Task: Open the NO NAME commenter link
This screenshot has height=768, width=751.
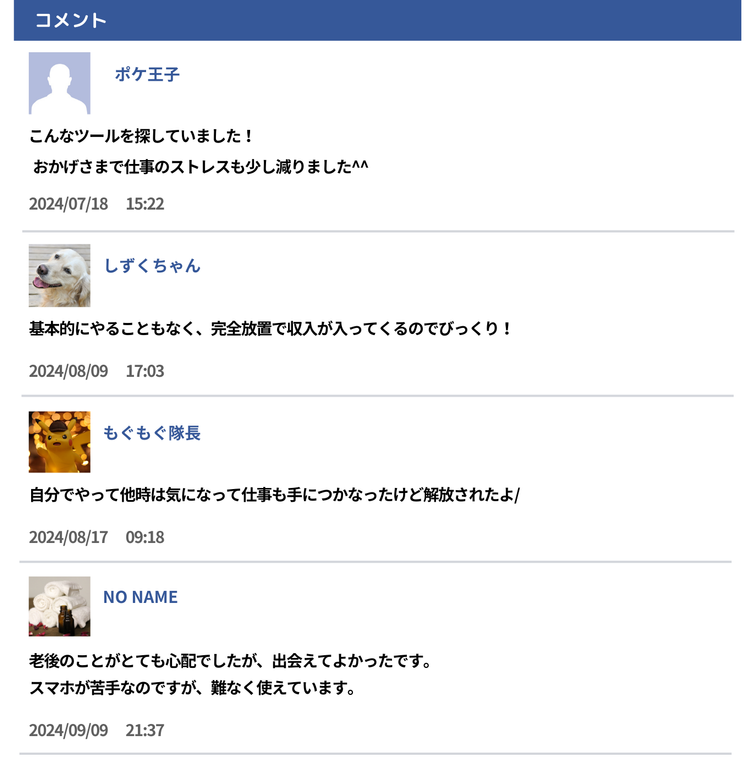Action: tap(140, 597)
